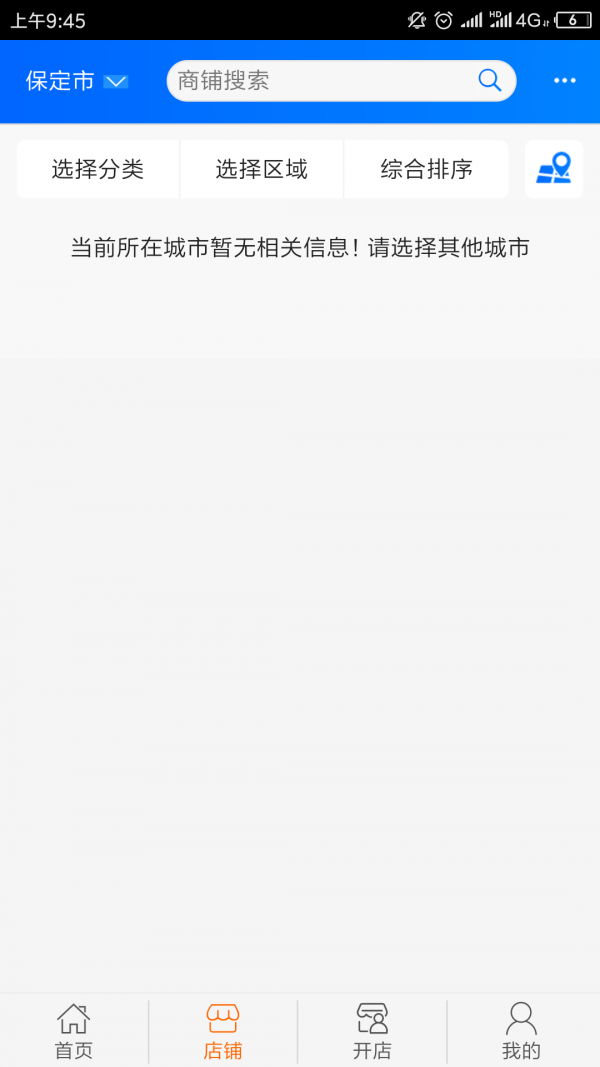Switch to the 首页 tab

(74, 1031)
